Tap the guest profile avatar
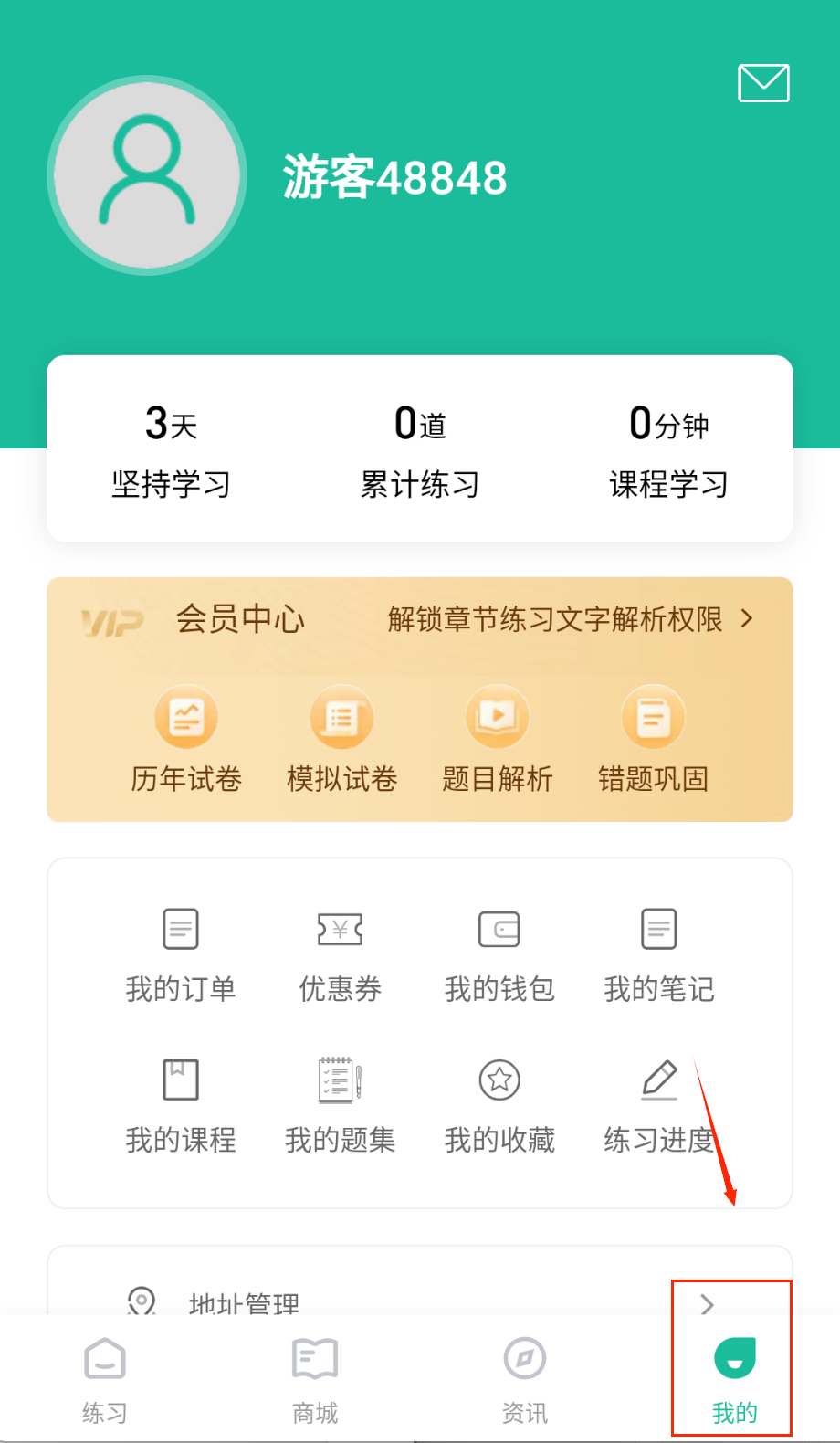The image size is (840, 1443). click(147, 175)
